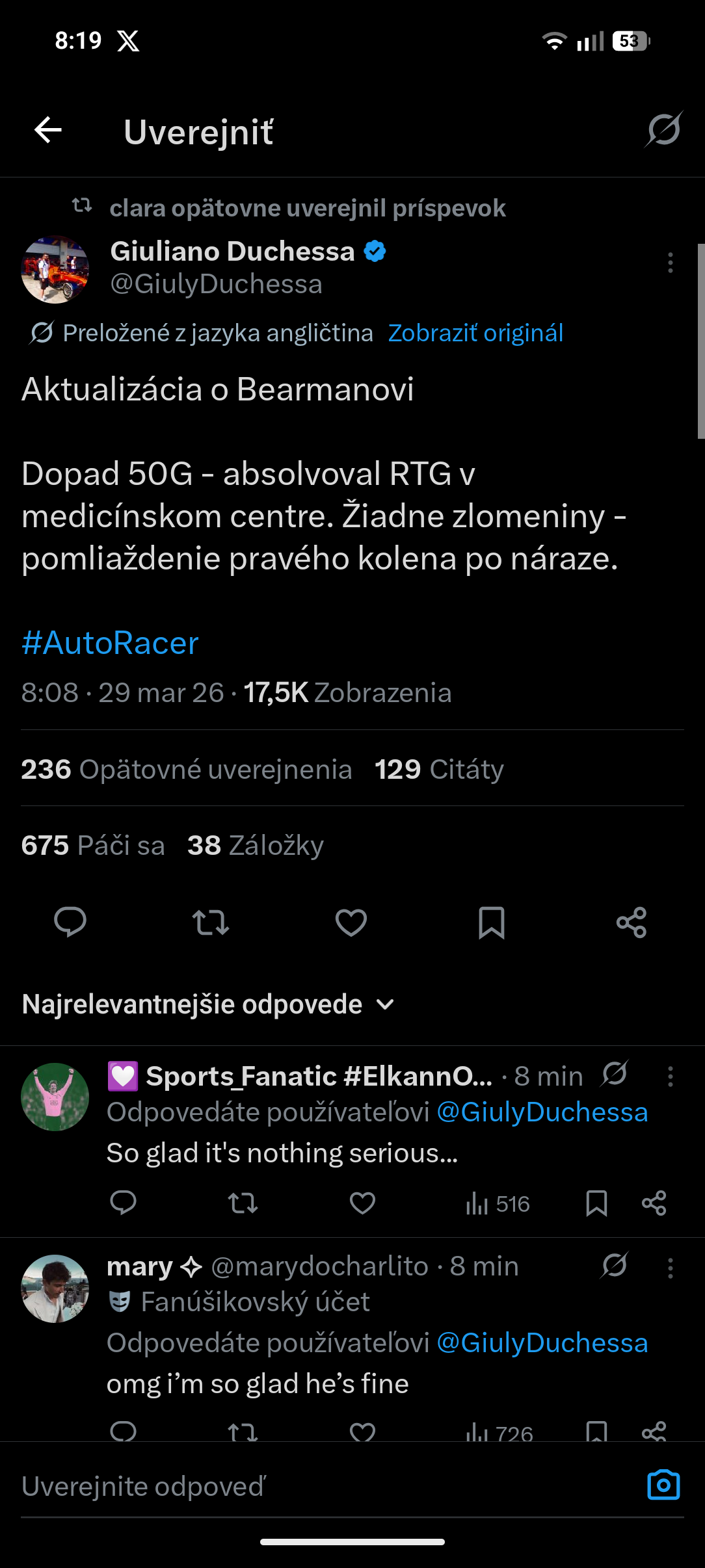View the 236 Opätovné uverejnenia list
Image resolution: width=705 pixels, height=1568 pixels.
click(x=186, y=769)
